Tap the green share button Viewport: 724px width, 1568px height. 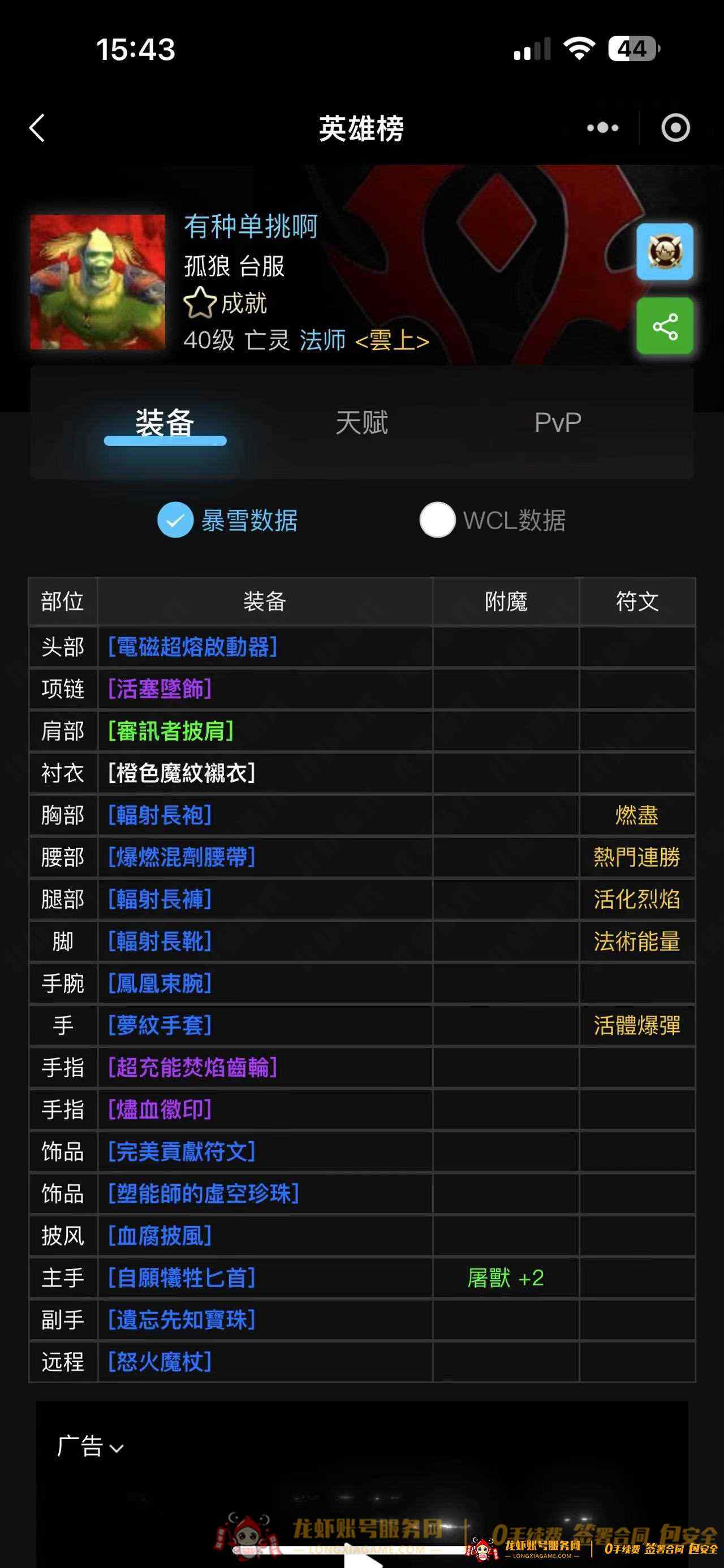coord(664,326)
